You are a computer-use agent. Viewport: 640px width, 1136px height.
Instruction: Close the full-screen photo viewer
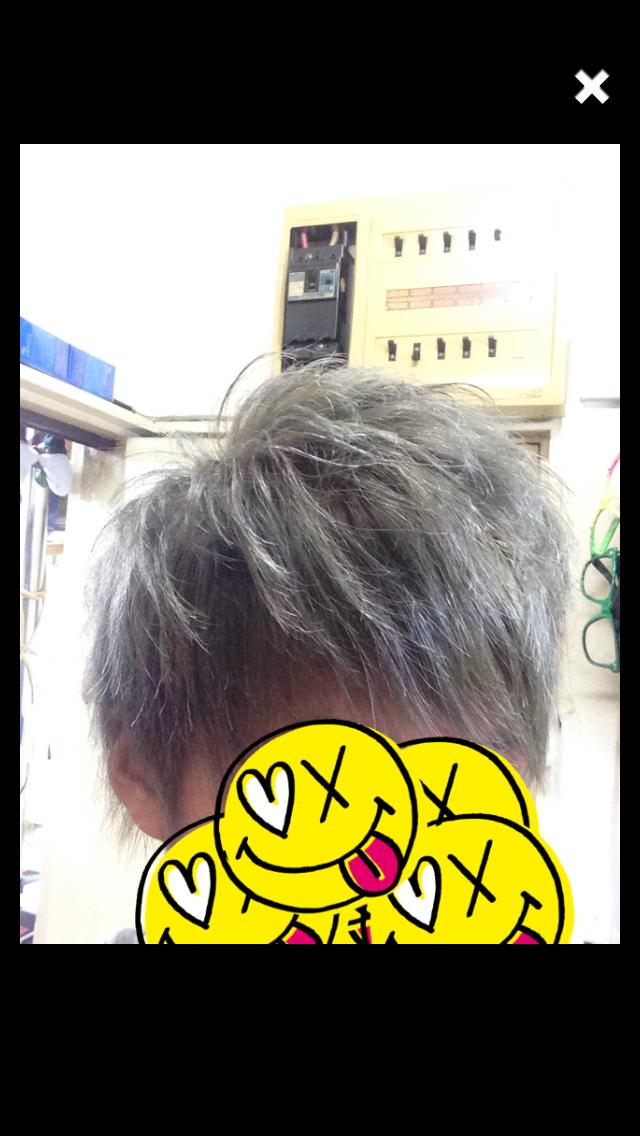591,87
